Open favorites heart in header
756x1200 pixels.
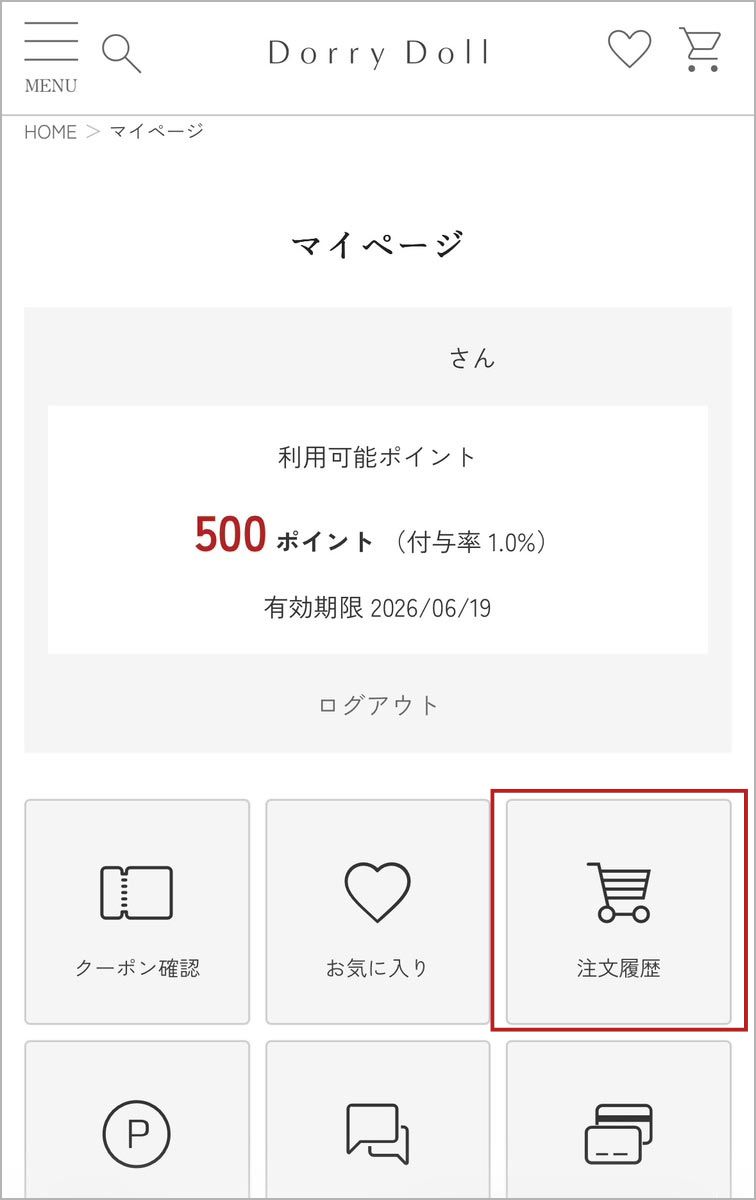coord(629,49)
